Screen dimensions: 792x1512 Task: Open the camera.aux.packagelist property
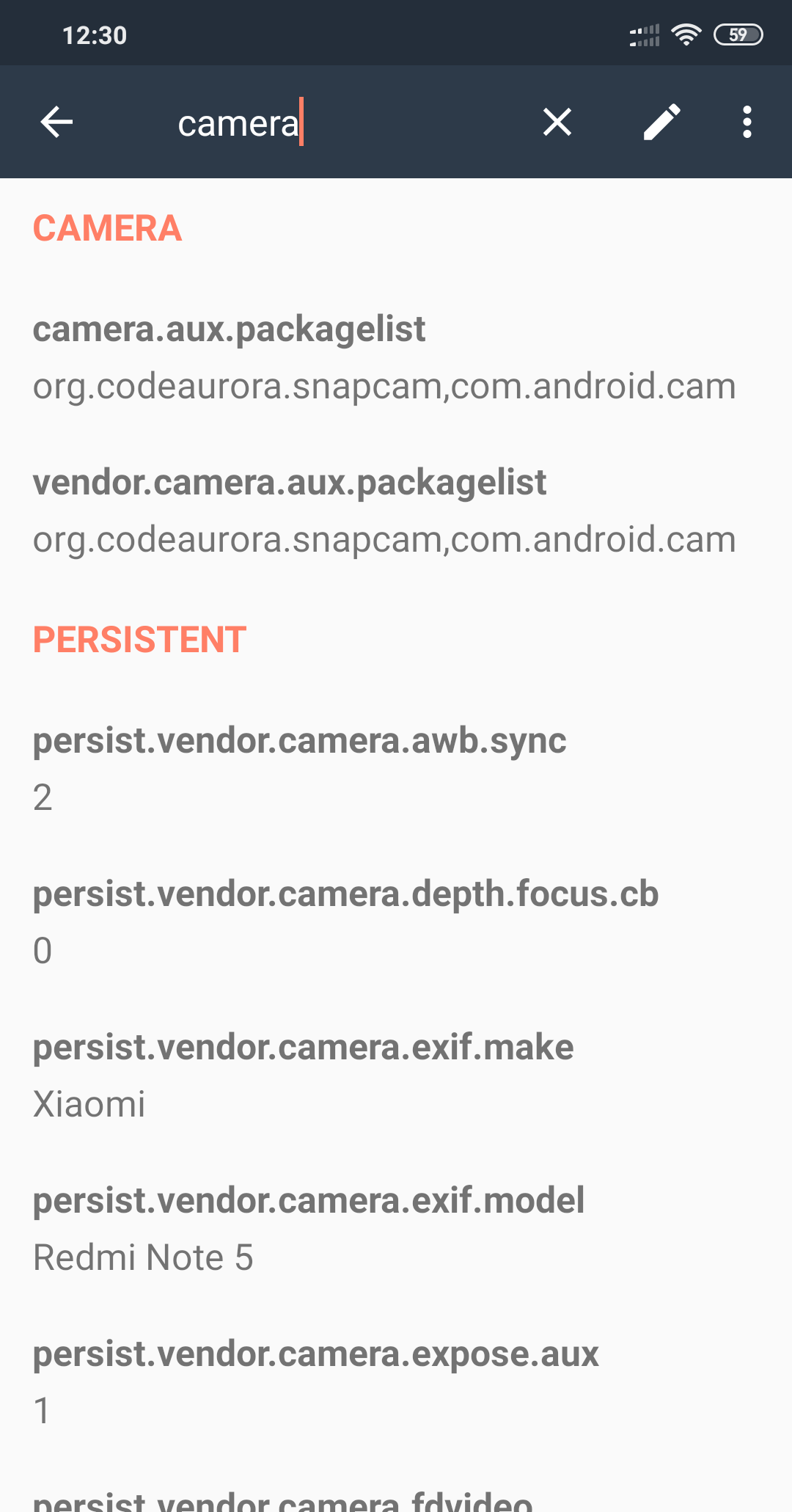coord(384,357)
